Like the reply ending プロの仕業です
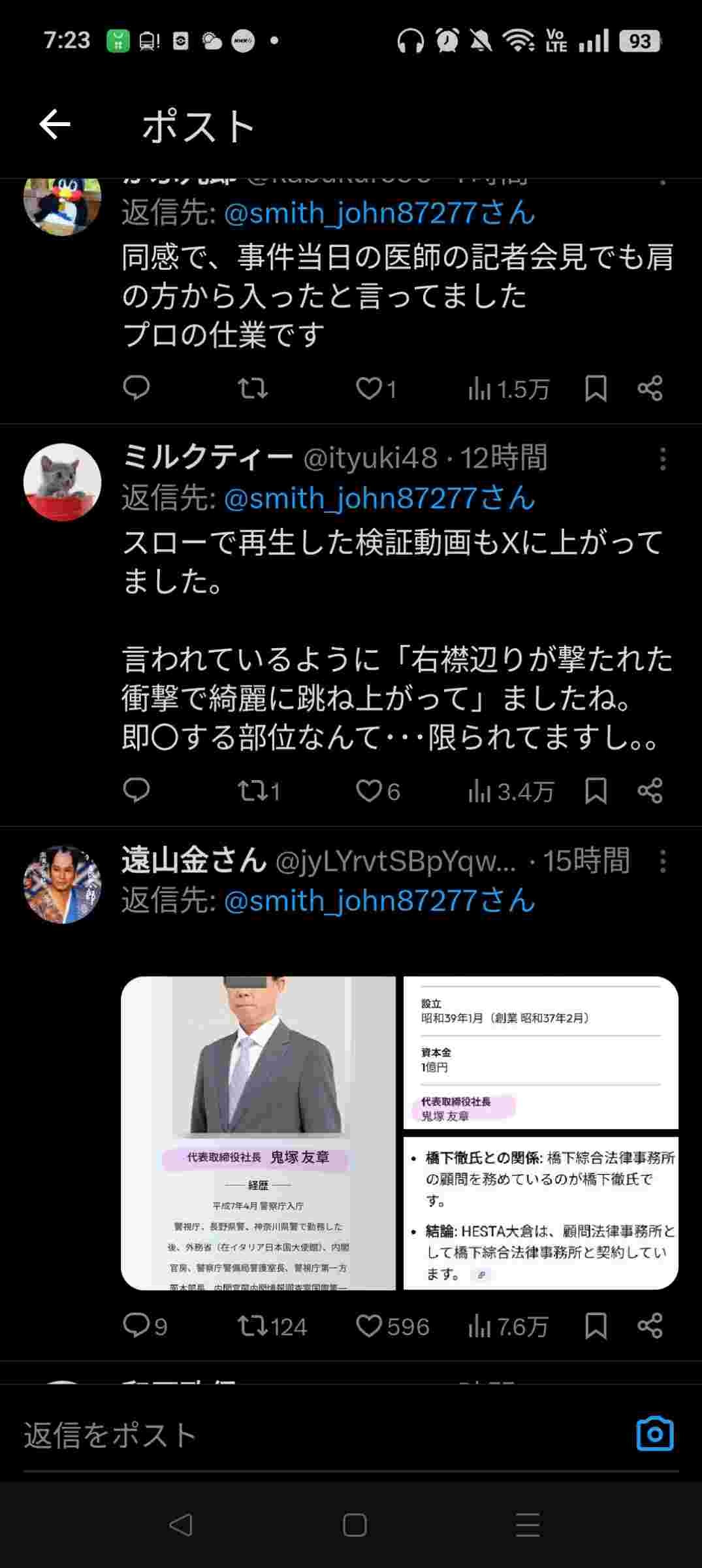 coord(369,389)
